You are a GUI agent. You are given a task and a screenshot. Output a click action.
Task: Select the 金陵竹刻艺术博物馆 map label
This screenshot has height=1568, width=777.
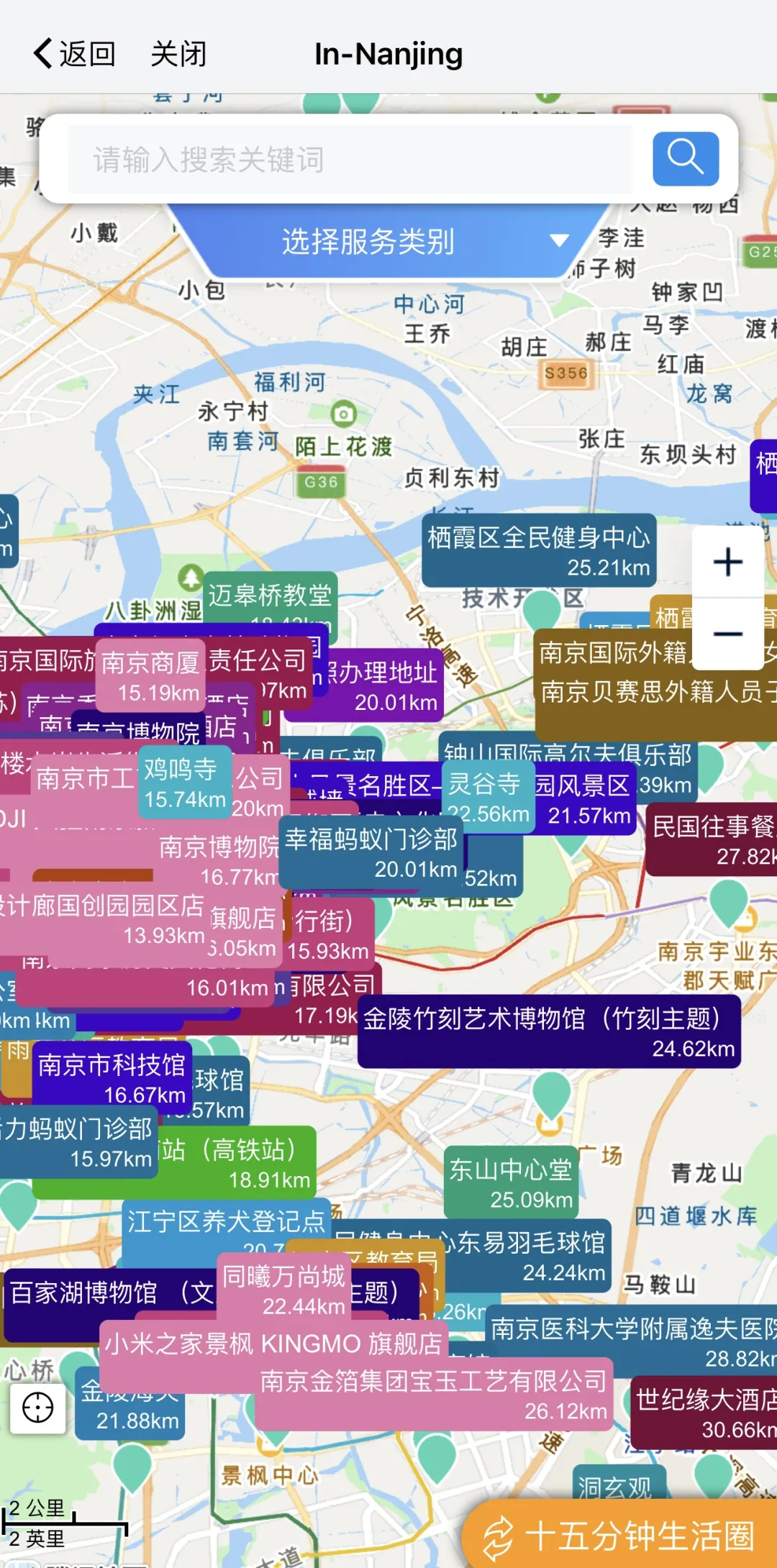coord(548,1032)
